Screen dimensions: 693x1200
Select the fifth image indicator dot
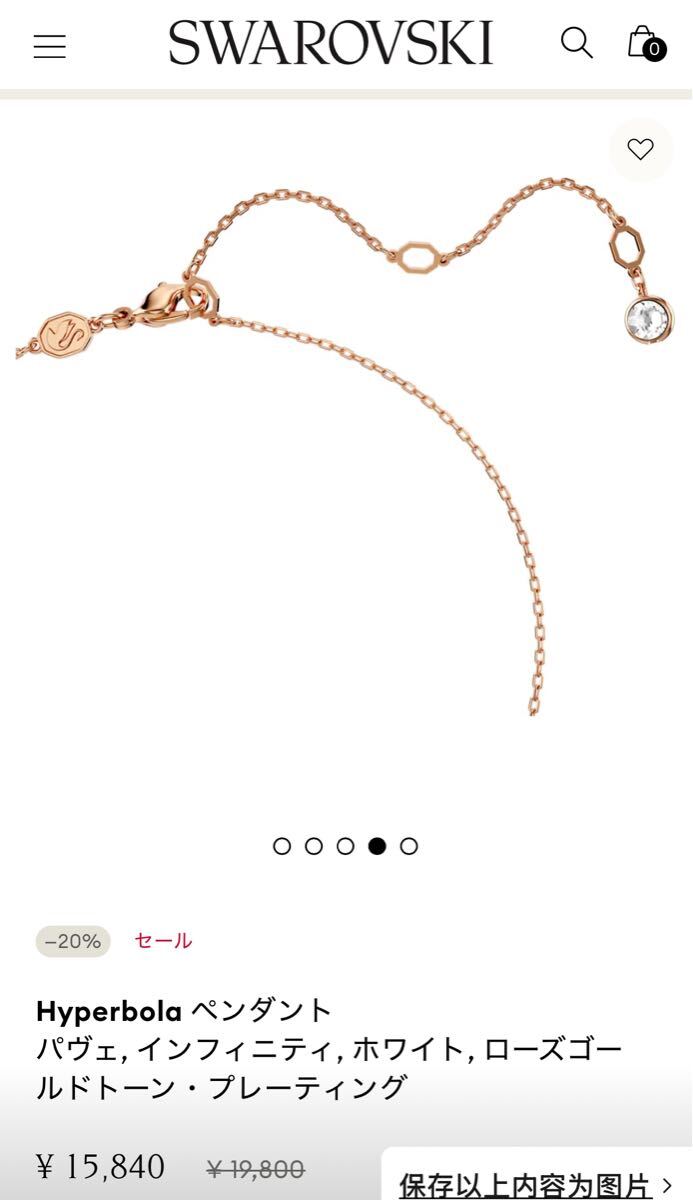click(409, 846)
